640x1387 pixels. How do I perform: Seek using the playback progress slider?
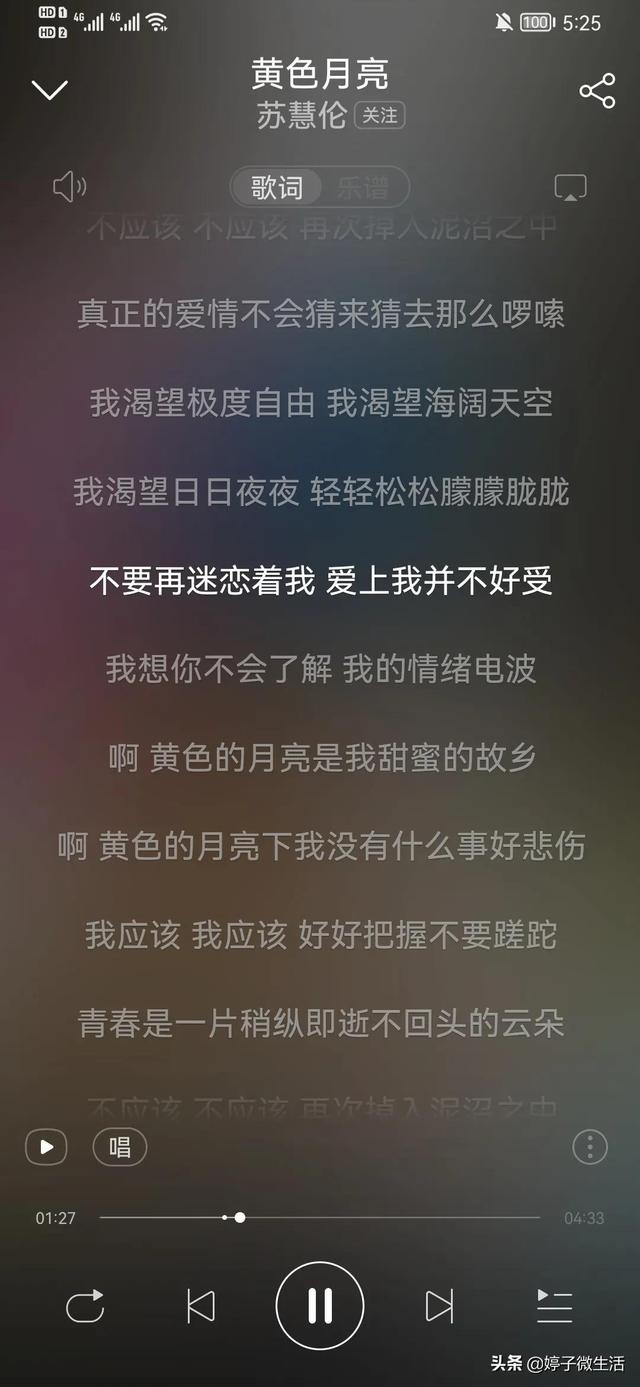(240, 1218)
